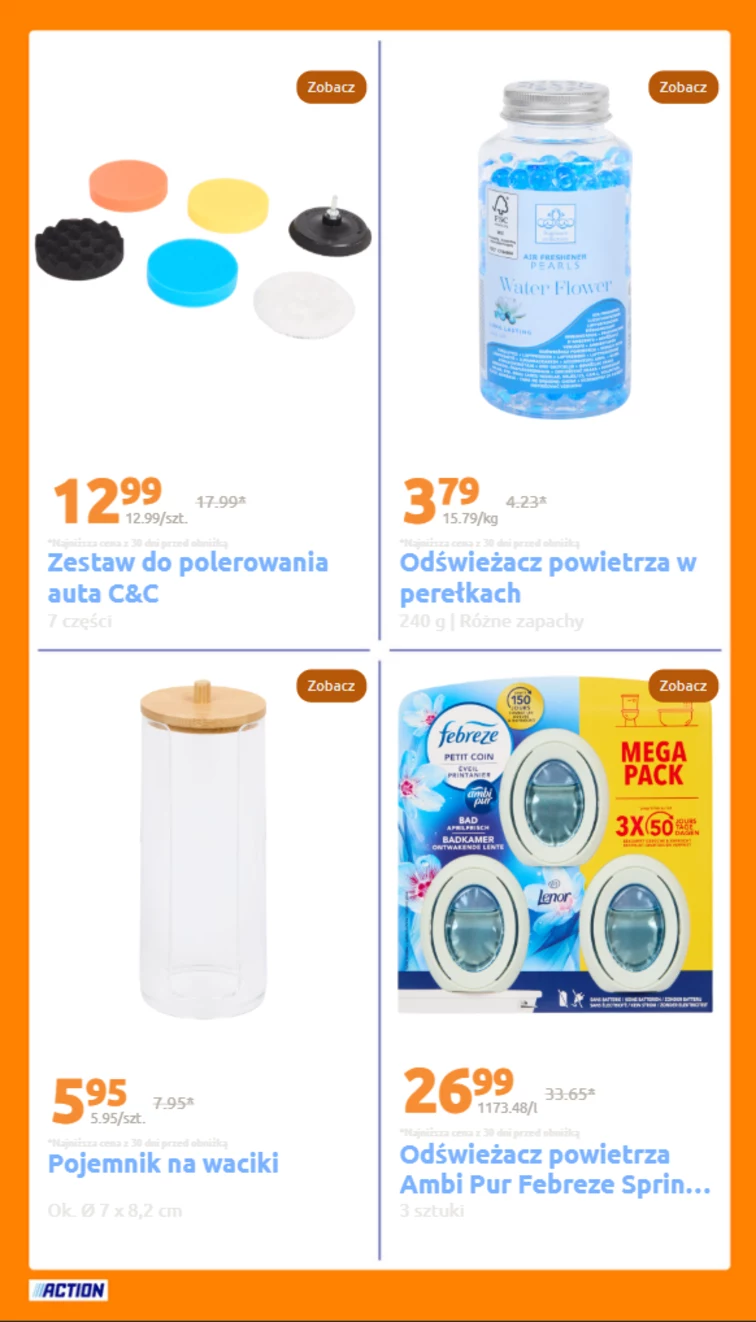View the Pojemnik na waciki via Zobacz
The image size is (756, 1322).
(331, 686)
